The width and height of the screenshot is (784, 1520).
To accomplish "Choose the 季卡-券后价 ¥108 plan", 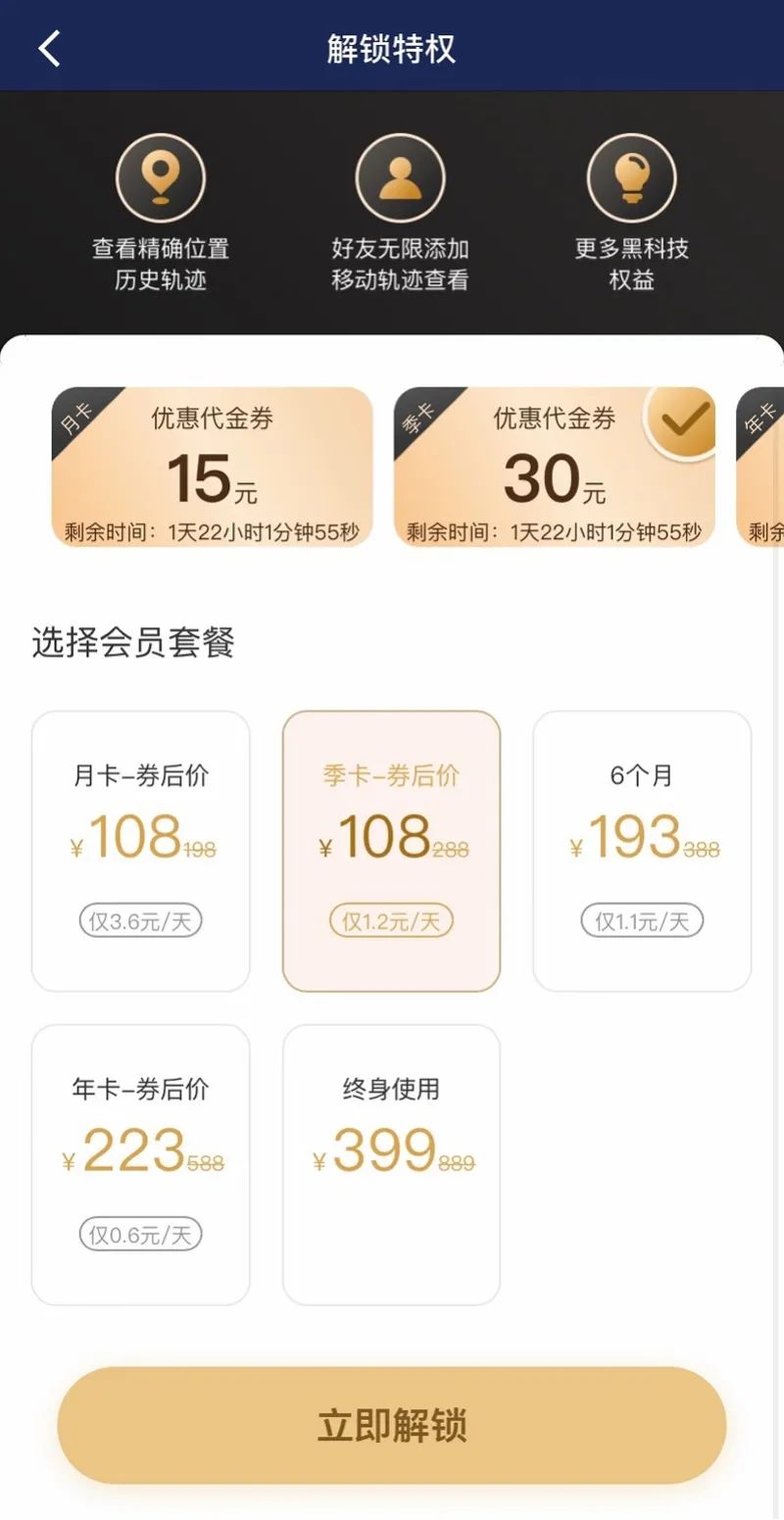I will 391,851.
